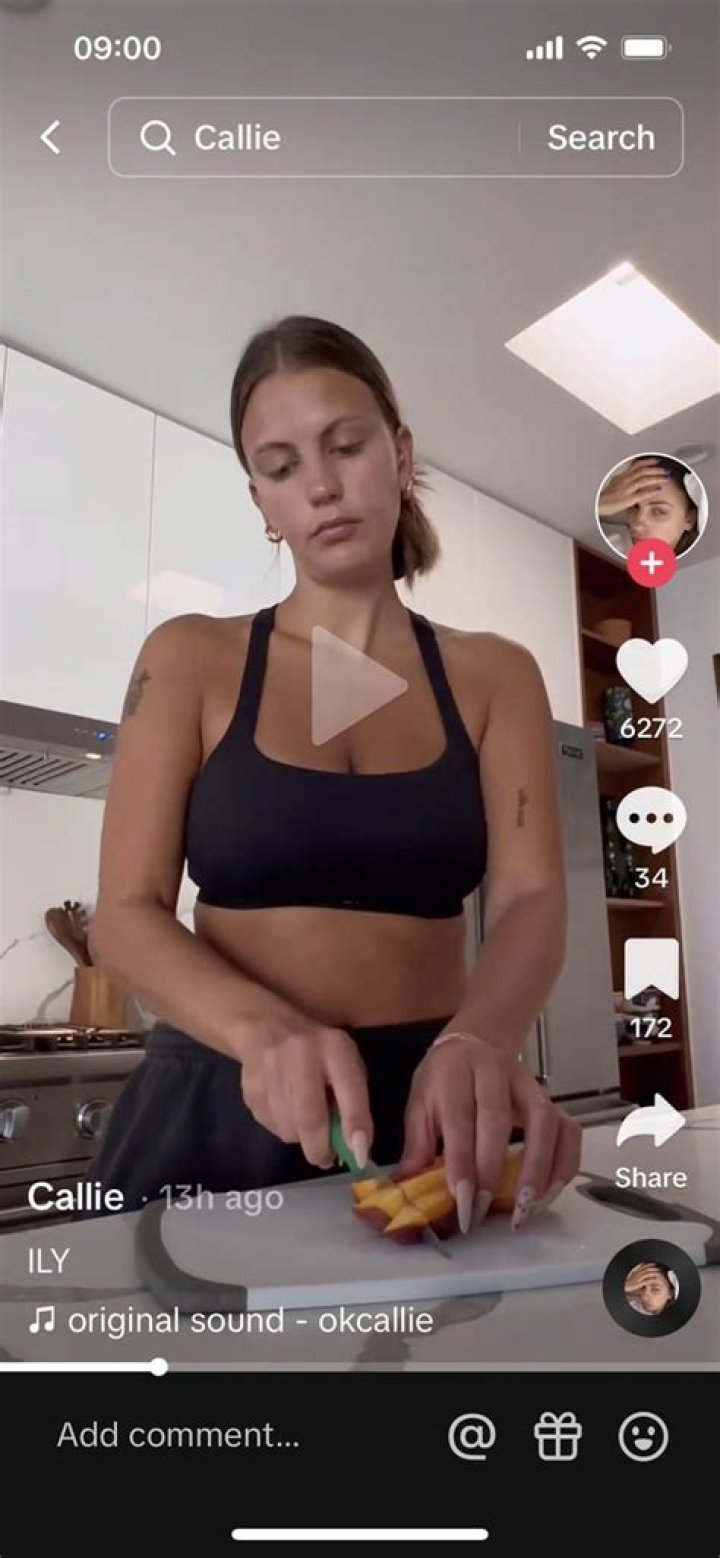Go back with the arrow icon

(50, 138)
